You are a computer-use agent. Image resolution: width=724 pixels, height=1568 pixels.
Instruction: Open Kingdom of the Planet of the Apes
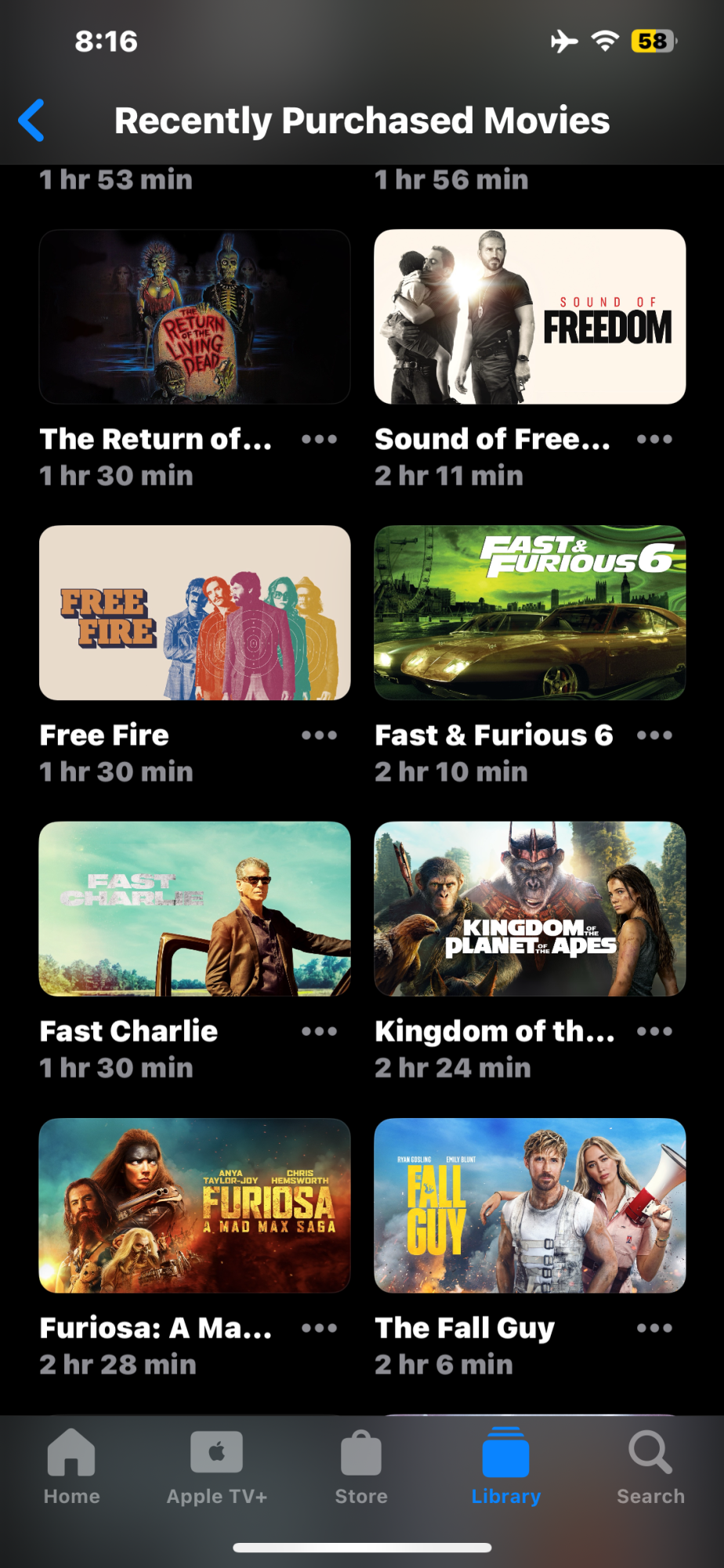point(530,909)
